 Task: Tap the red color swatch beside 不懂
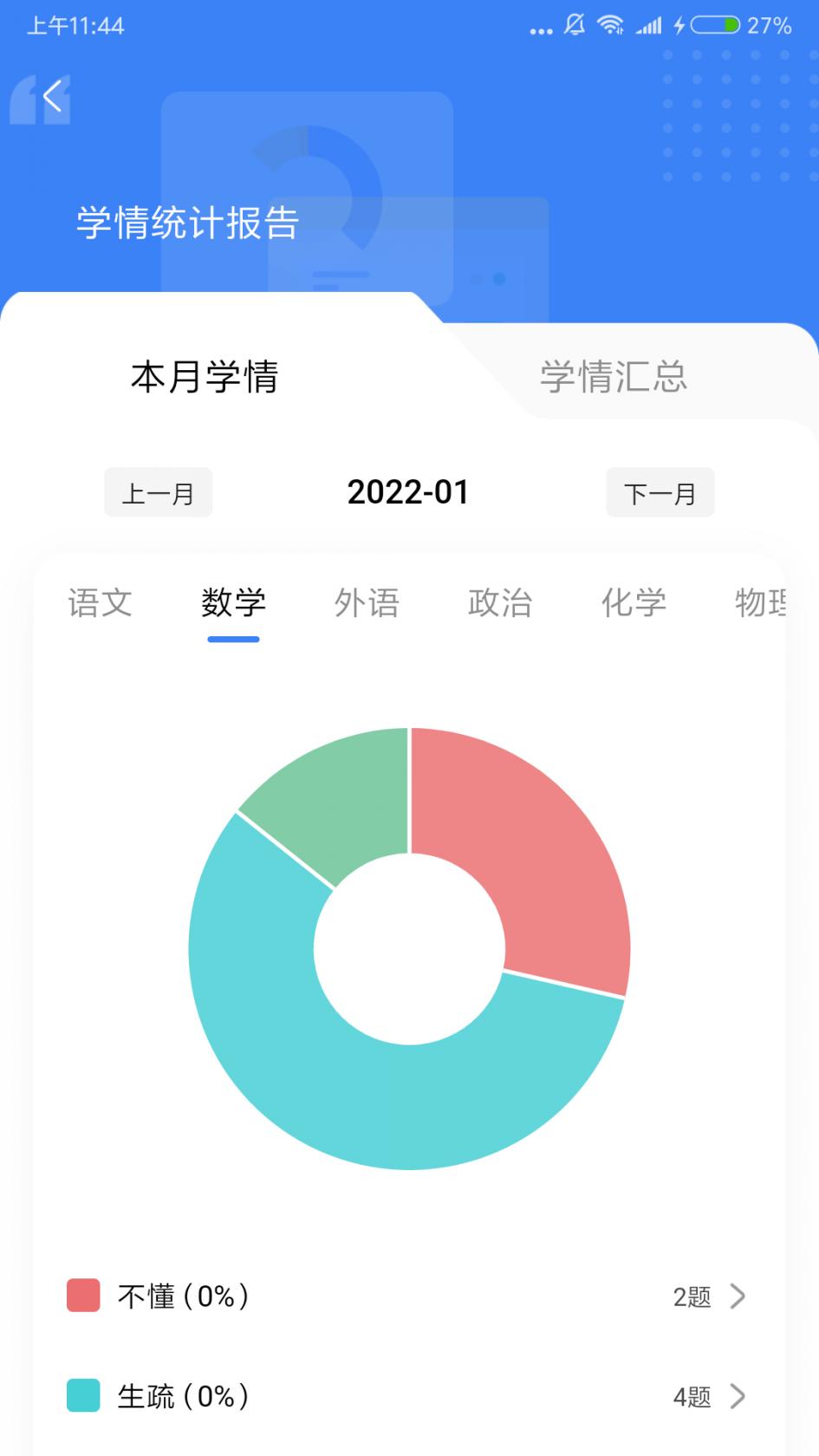81,1297
